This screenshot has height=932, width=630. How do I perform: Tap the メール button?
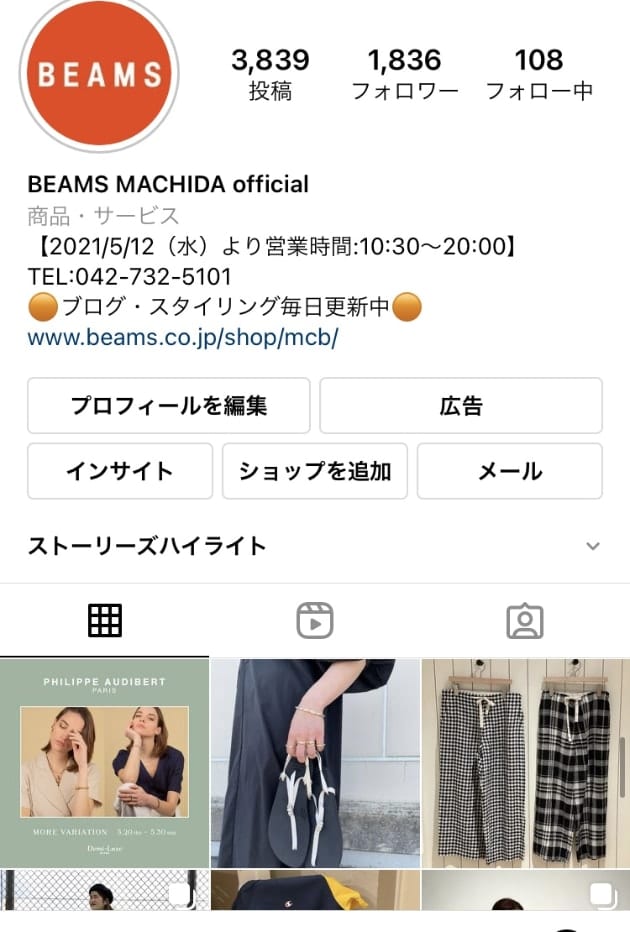point(509,471)
